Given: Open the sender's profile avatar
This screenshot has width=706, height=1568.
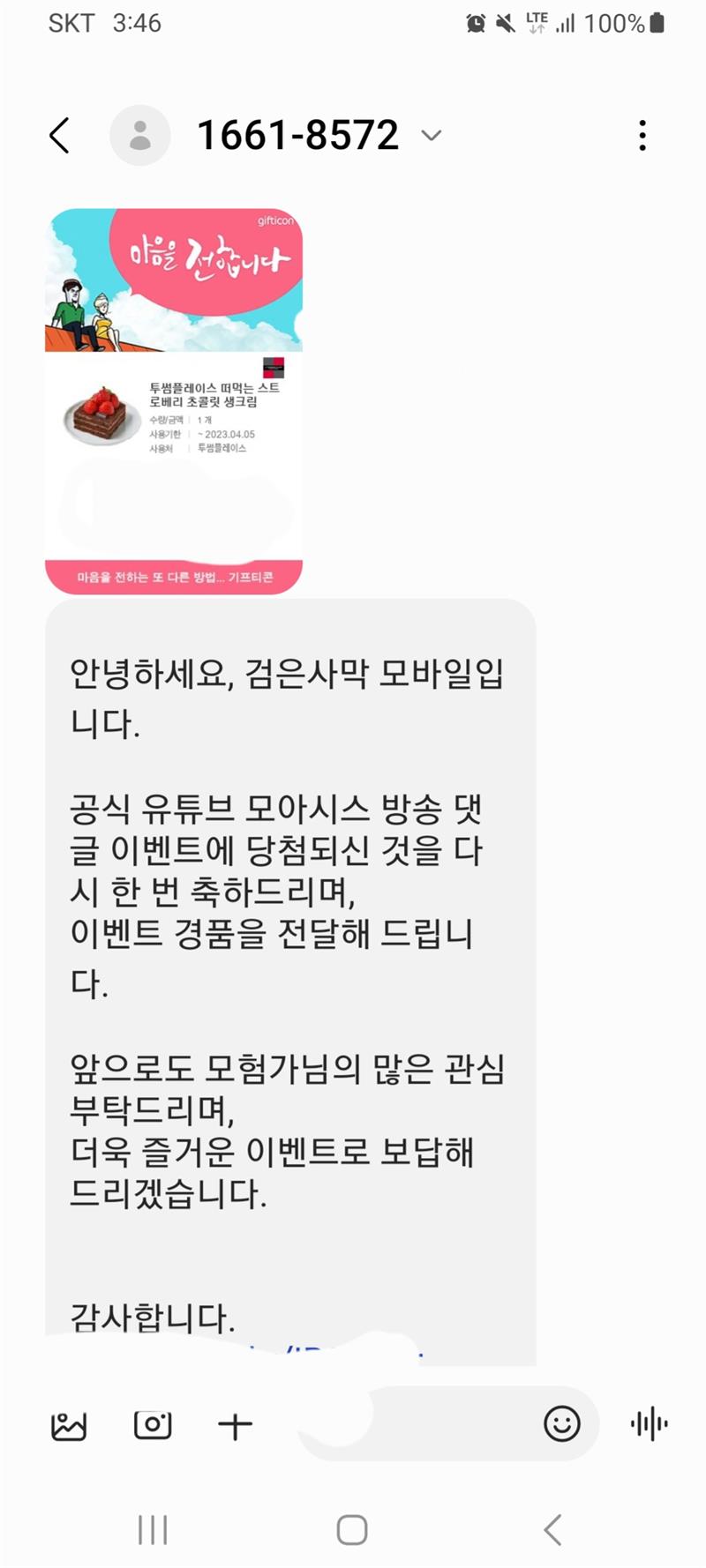Looking at the screenshot, I should point(139,136).
